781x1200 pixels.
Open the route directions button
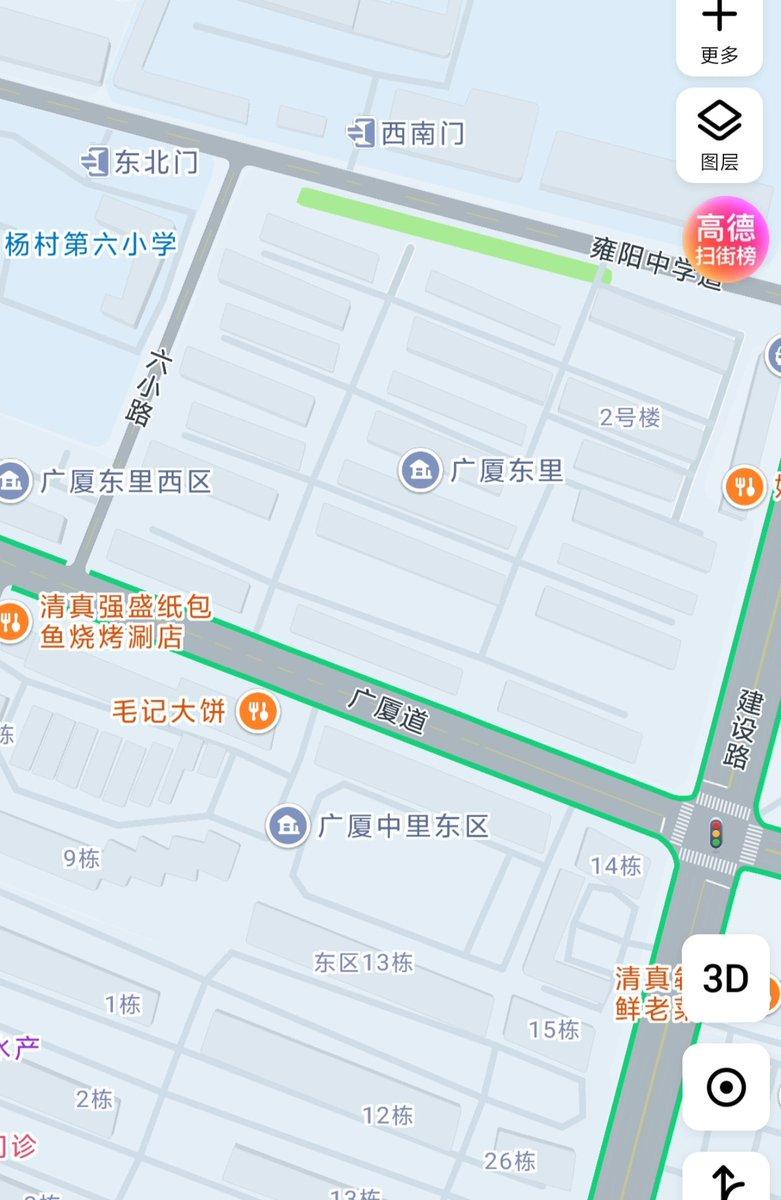coord(726,1180)
